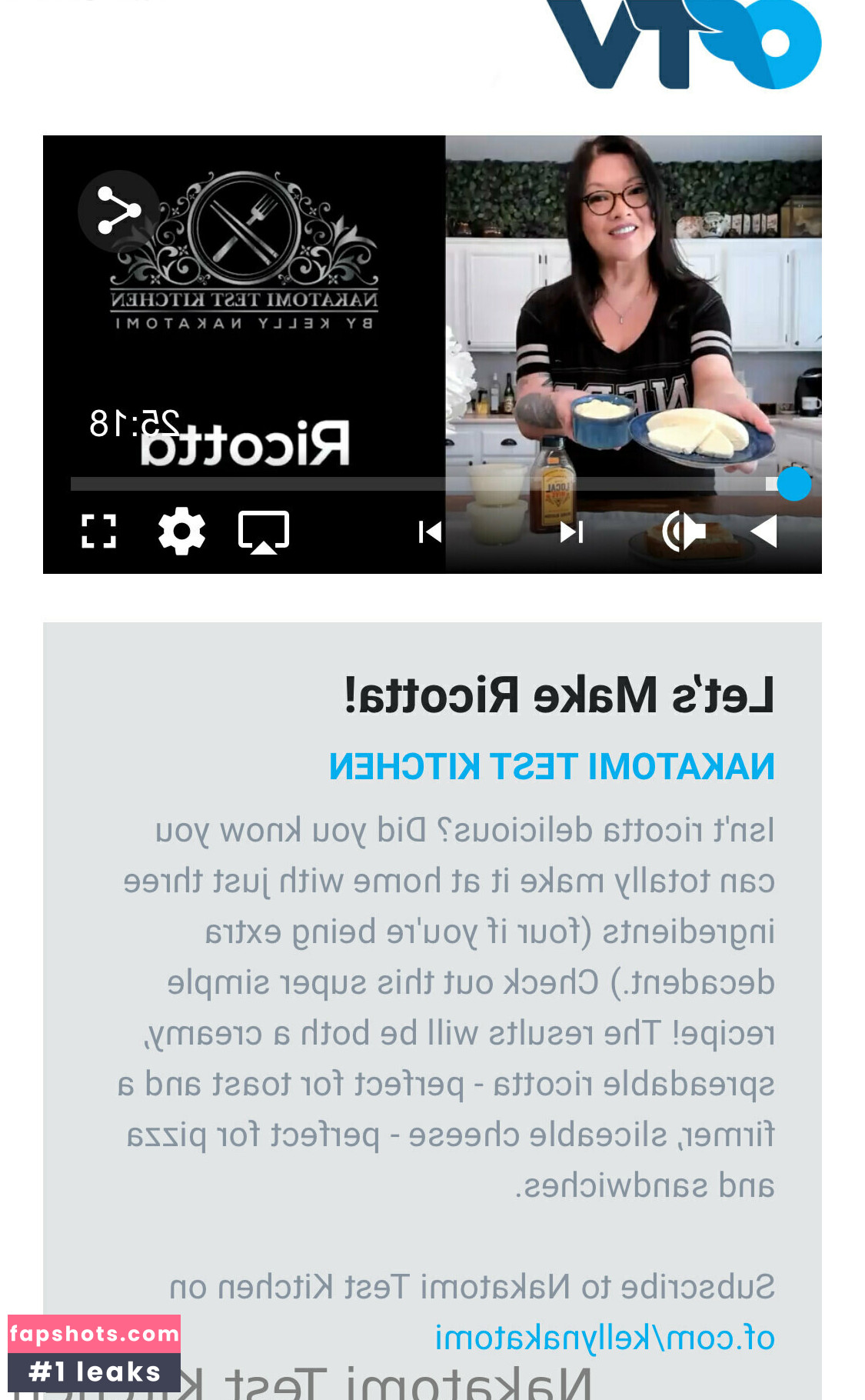865x1400 pixels.
Task: Open the Nakatomi Test Kitchen channel link
Action: (x=551, y=767)
